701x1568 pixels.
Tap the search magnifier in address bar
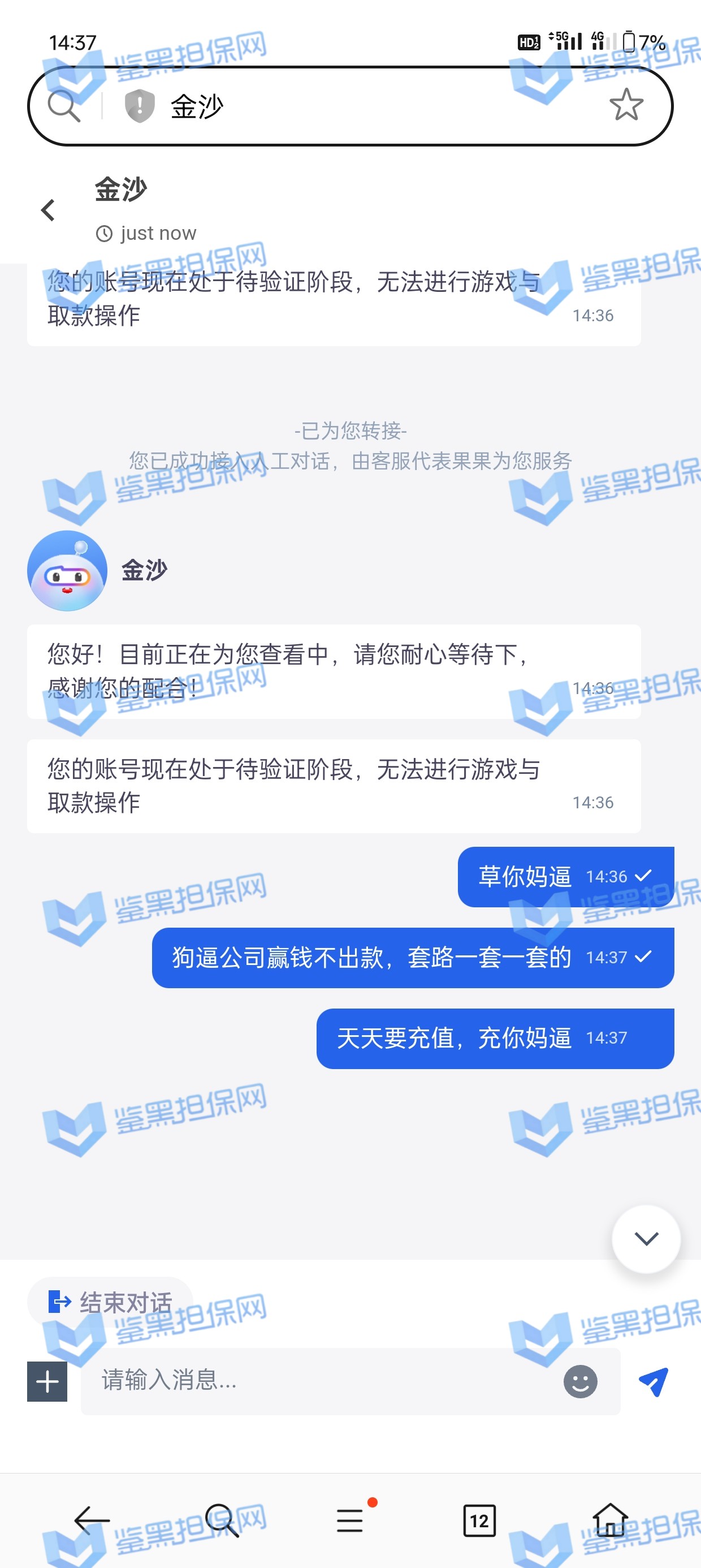[x=64, y=106]
